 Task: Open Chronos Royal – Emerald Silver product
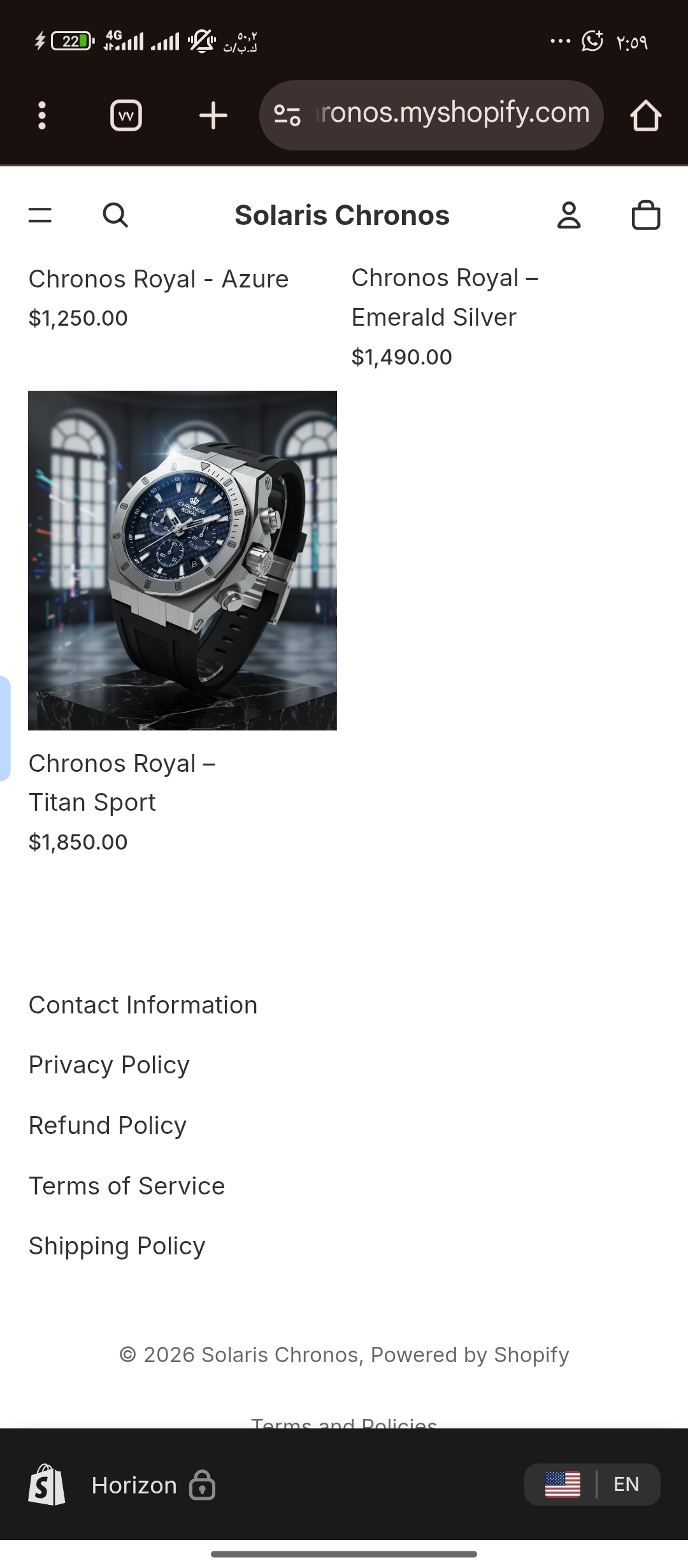(x=445, y=298)
